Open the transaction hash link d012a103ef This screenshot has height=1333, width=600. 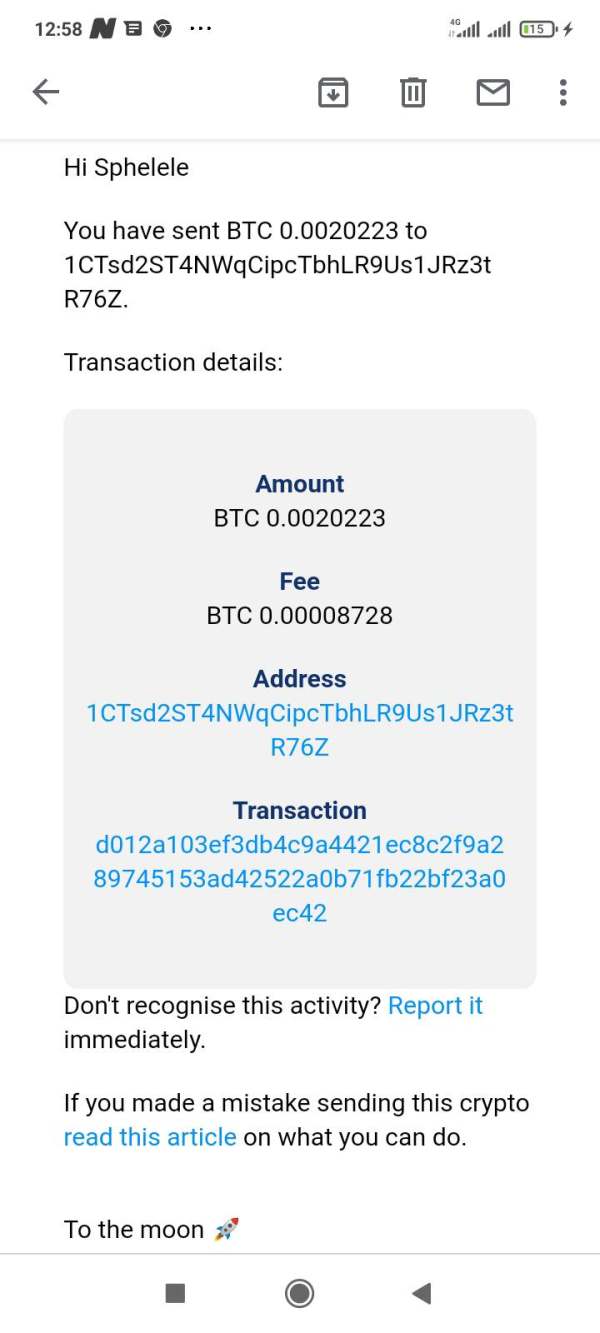coord(300,879)
